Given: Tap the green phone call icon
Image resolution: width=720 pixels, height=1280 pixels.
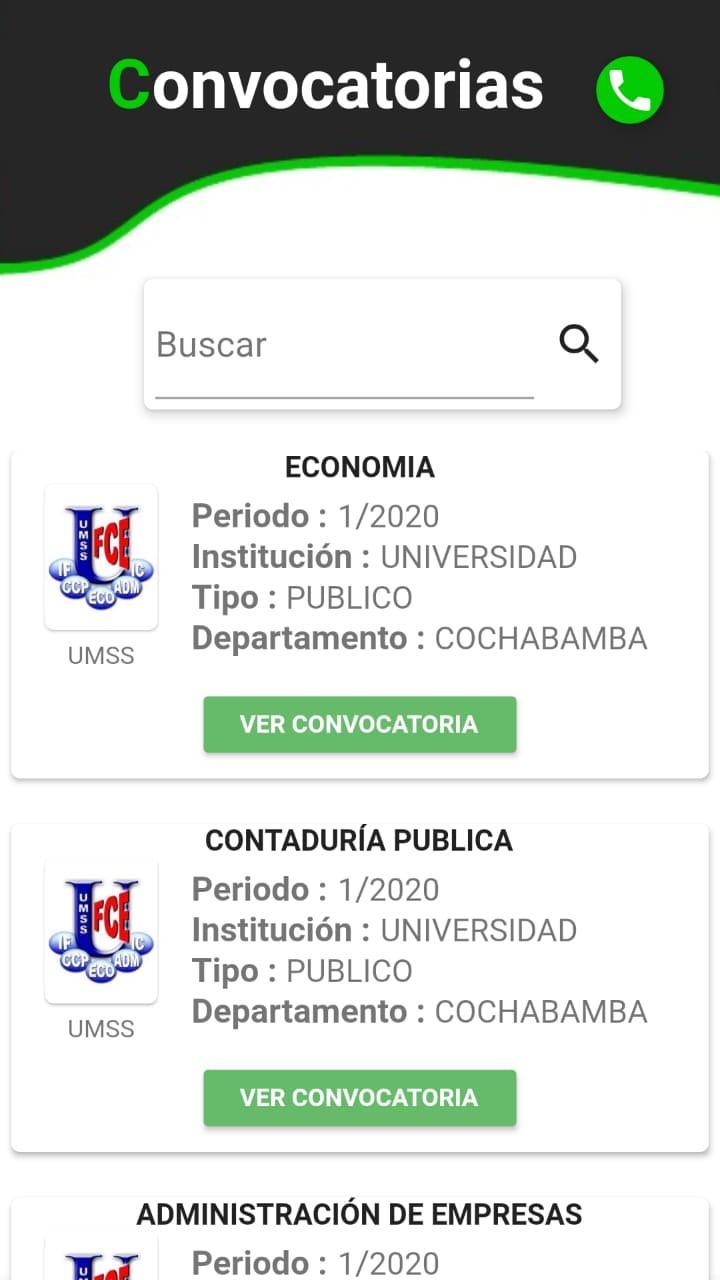Looking at the screenshot, I should tap(630, 90).
